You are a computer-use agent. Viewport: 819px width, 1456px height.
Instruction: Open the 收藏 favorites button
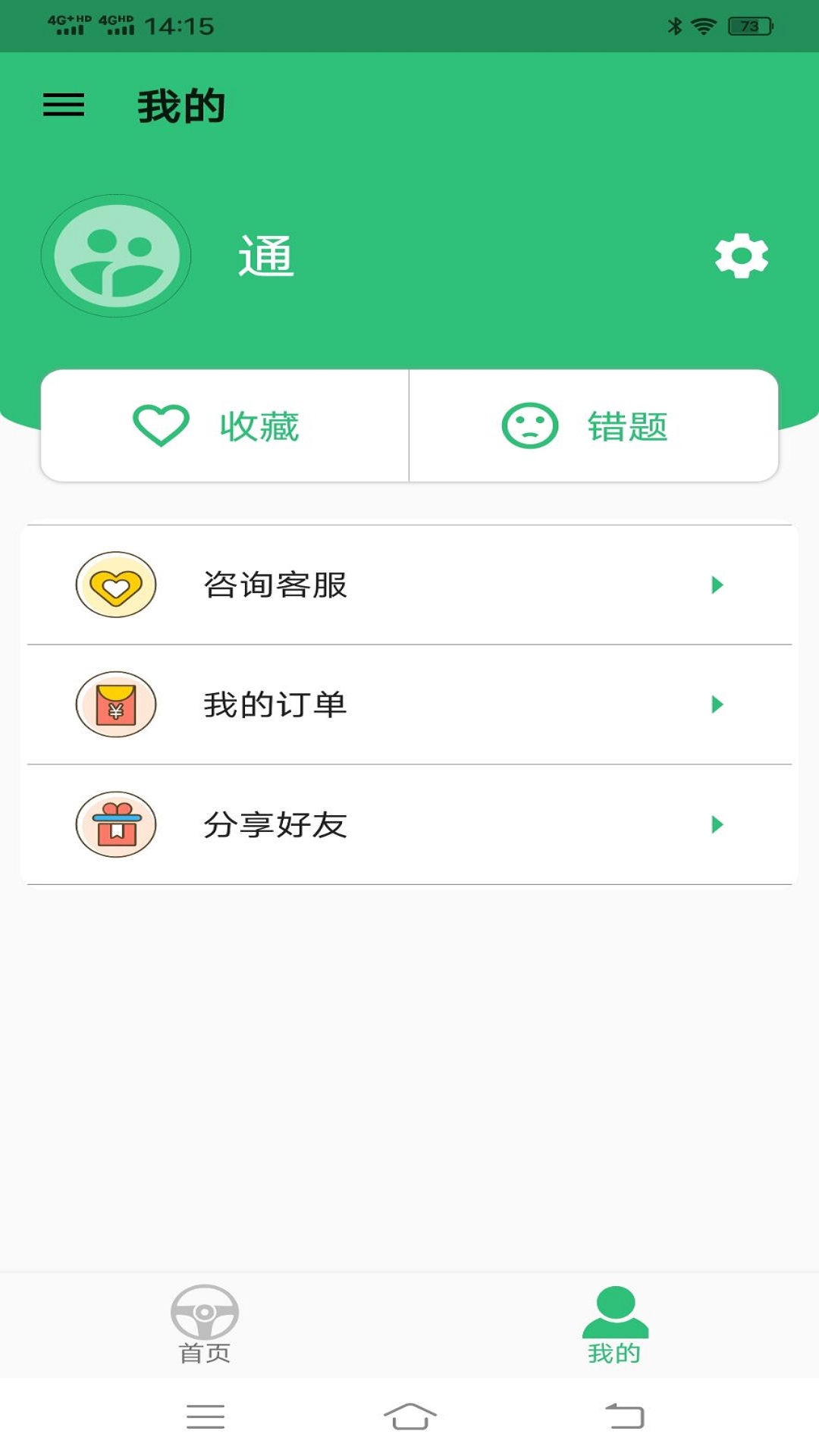[x=224, y=427]
